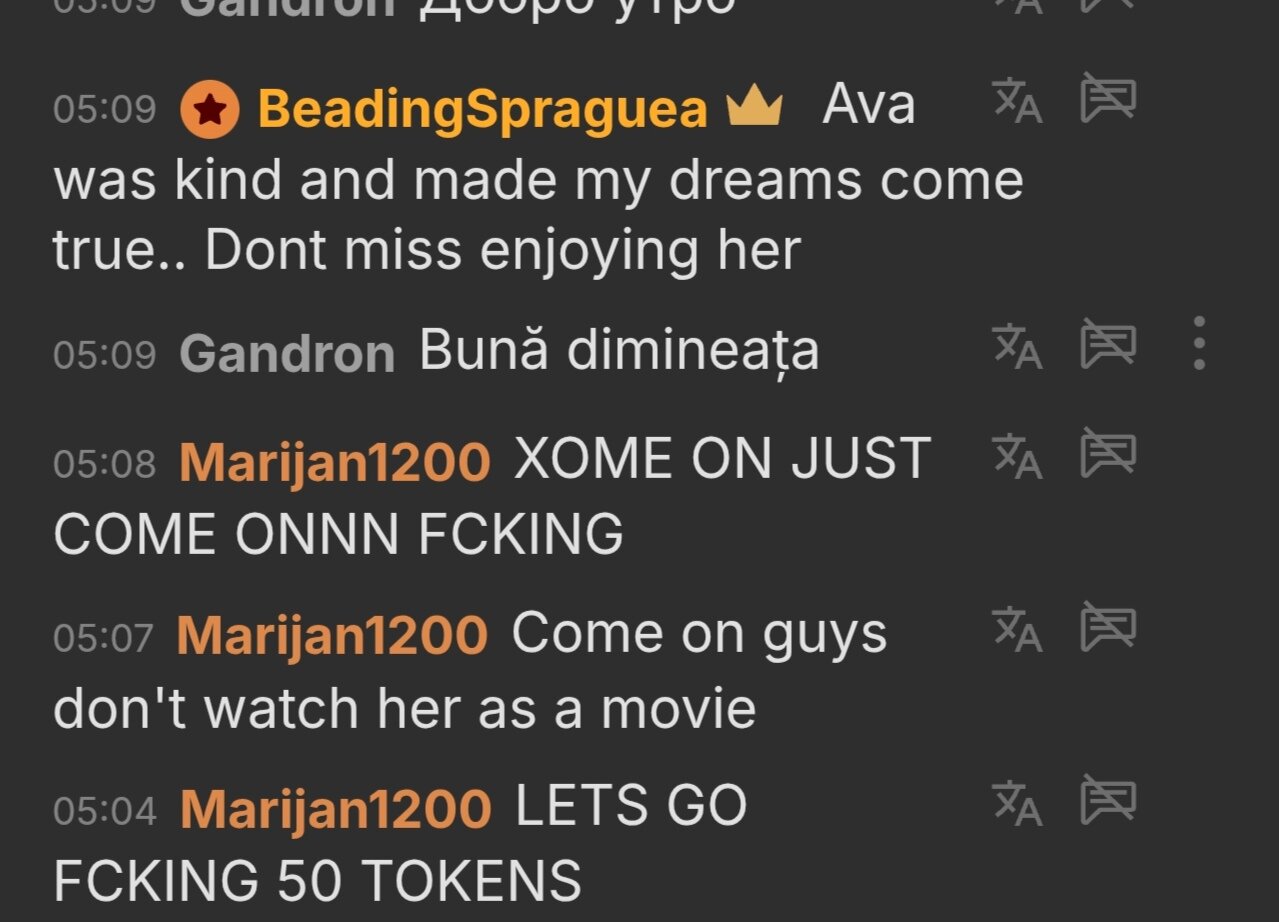Open Marijan1200's profile from 05:08 message
This screenshot has height=922, width=1279.
click(335, 461)
